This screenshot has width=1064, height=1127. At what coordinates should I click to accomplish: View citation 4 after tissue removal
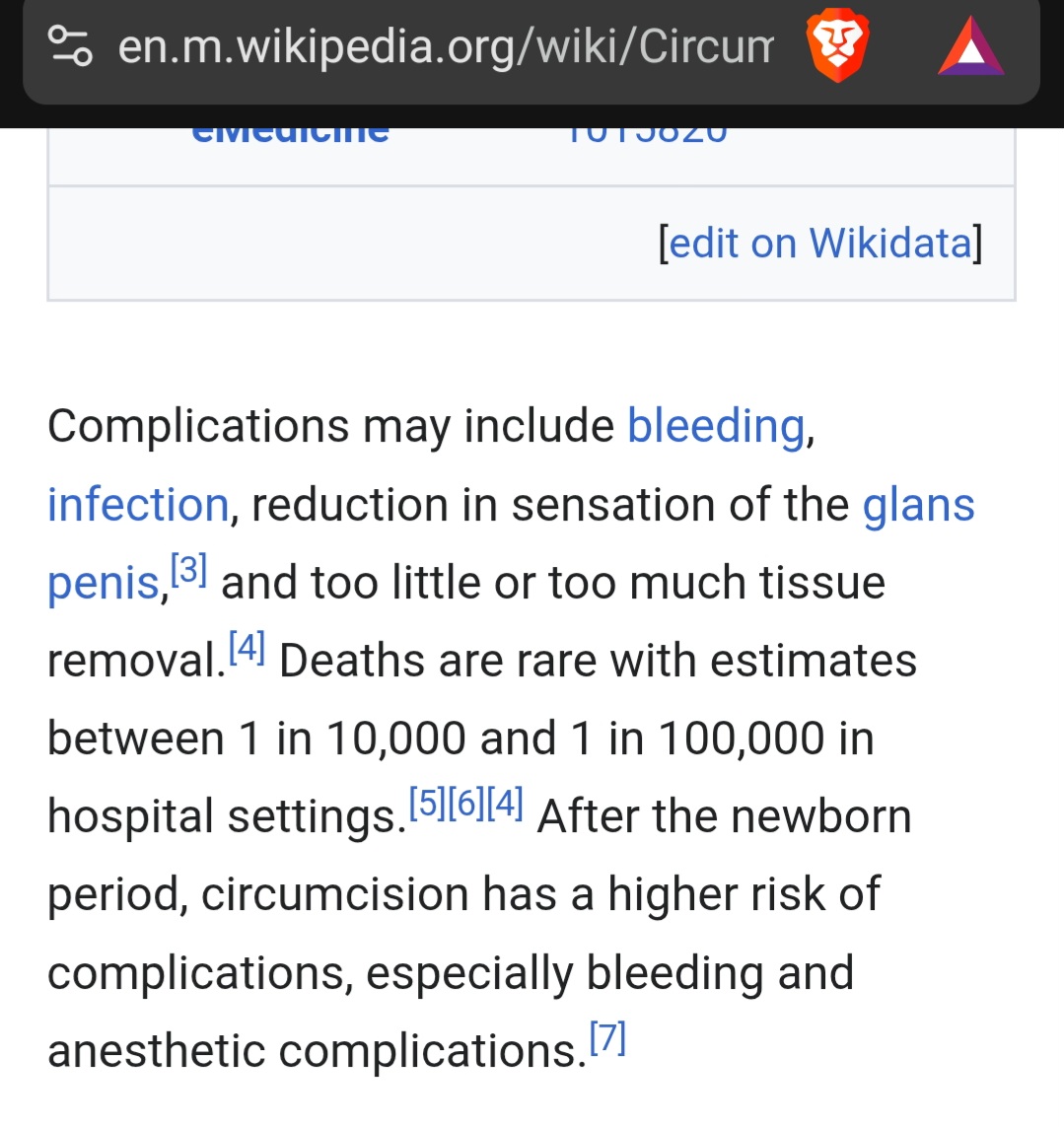tap(247, 648)
